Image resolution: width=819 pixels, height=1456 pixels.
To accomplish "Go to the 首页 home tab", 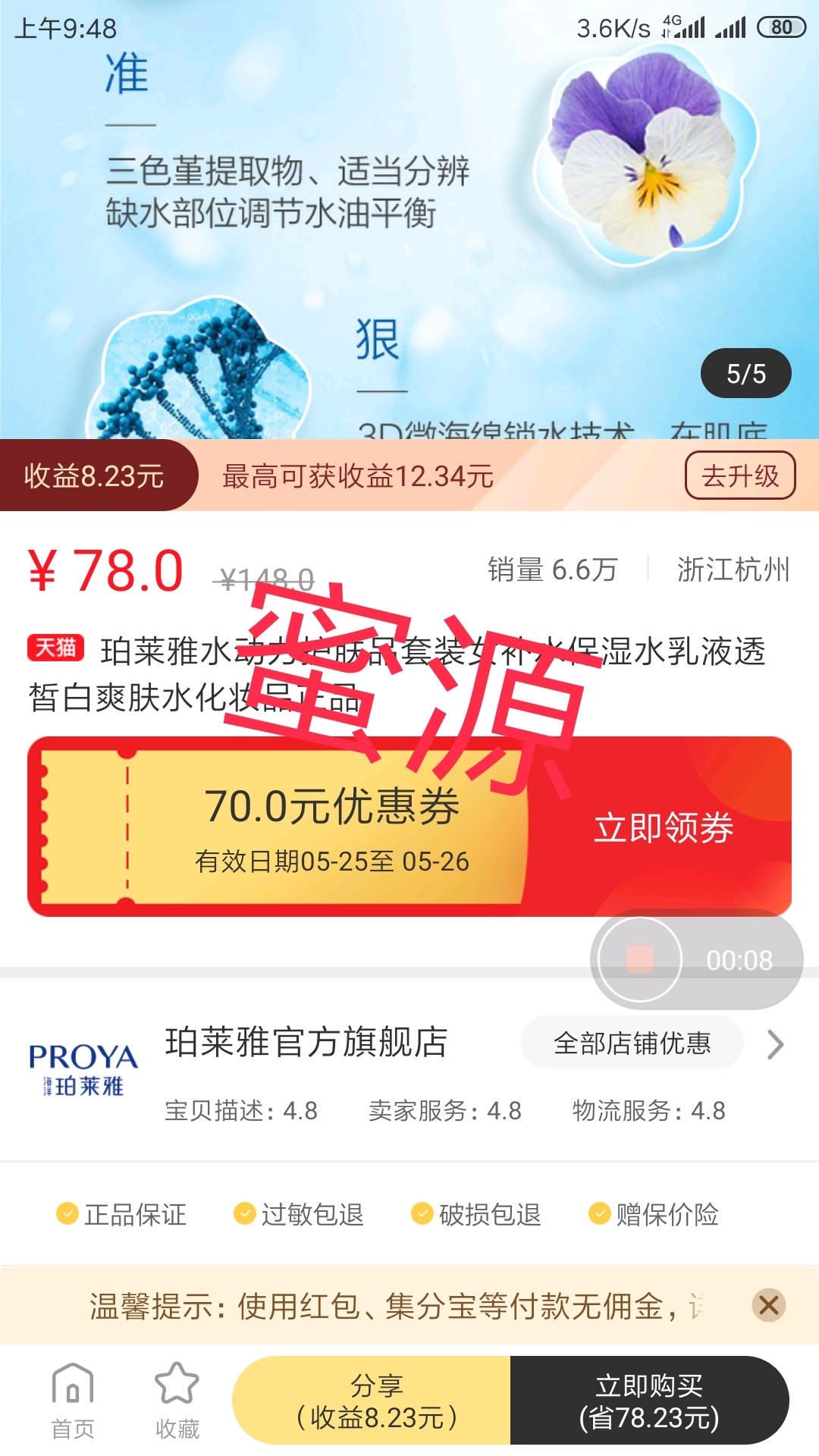I will pyautogui.click(x=73, y=1401).
